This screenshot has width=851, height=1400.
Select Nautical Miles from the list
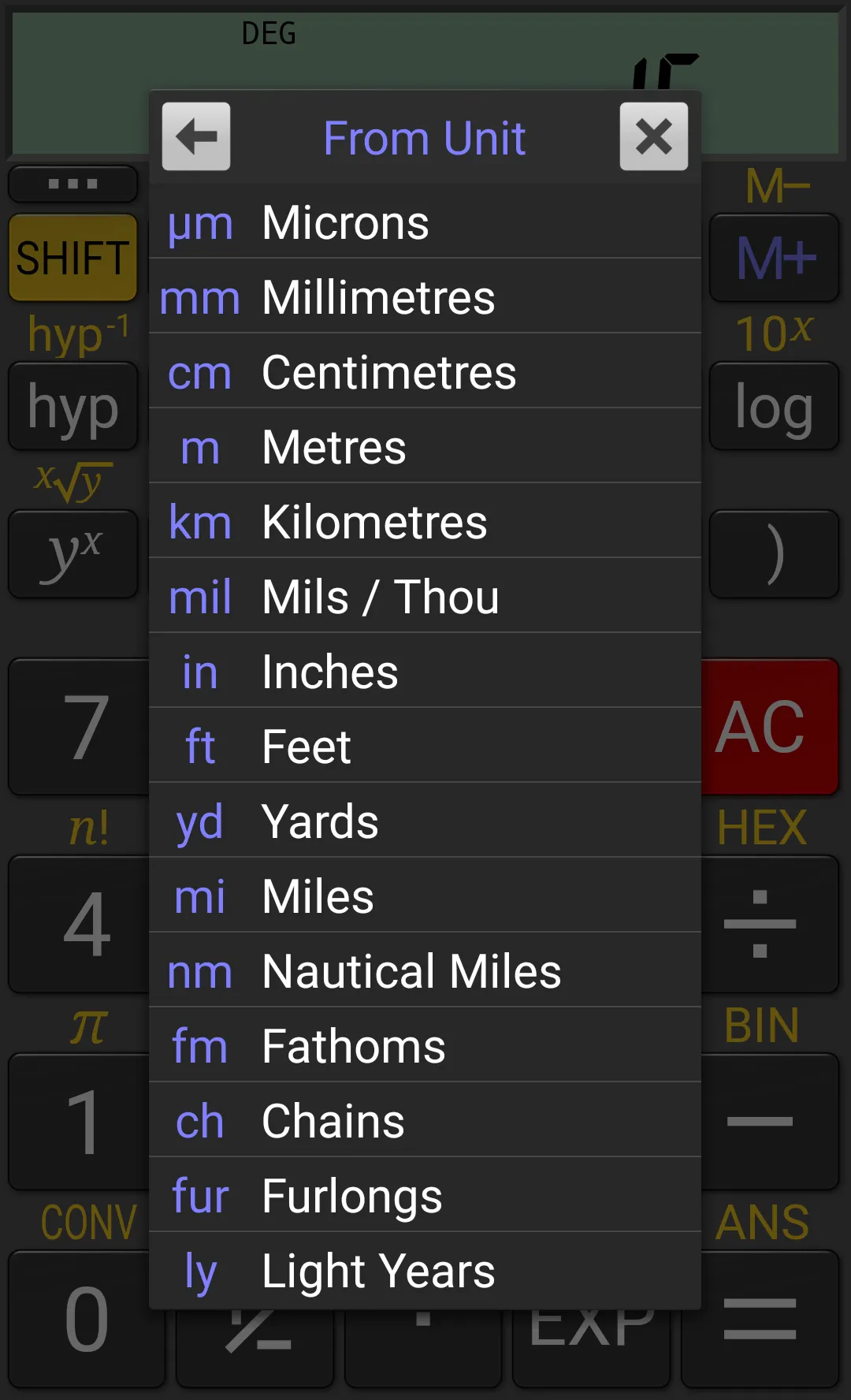(425, 971)
